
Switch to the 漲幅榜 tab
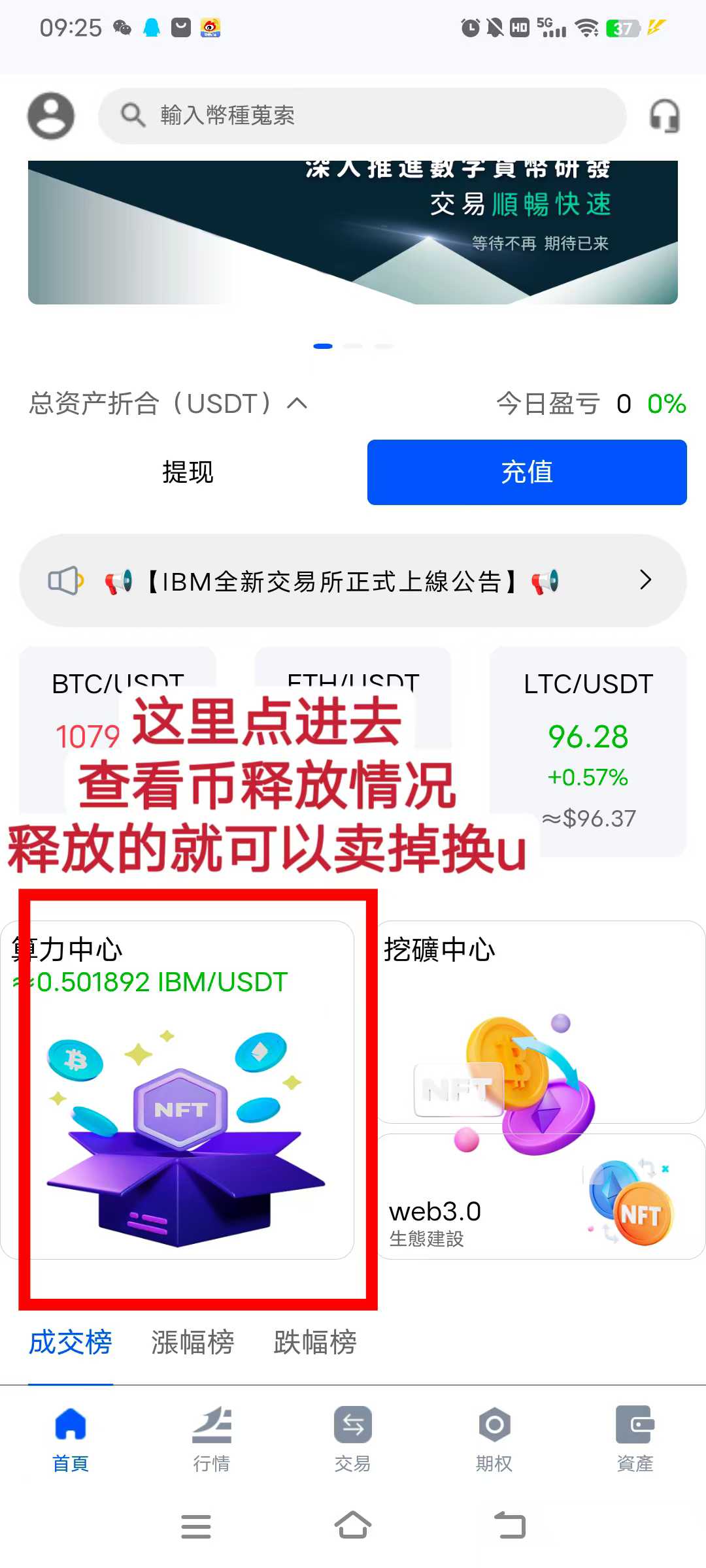pos(193,1343)
